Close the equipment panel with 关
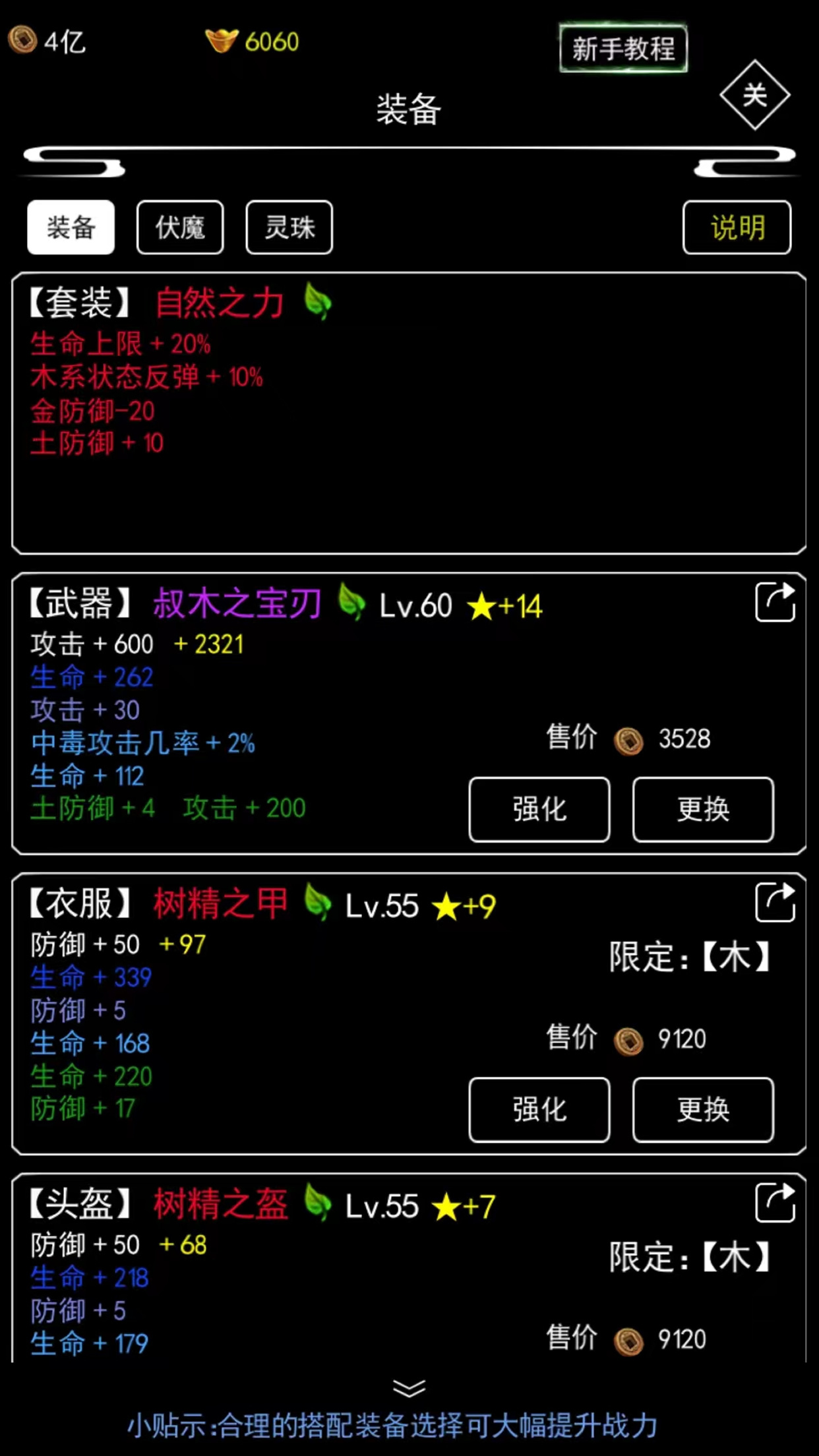Image resolution: width=819 pixels, height=1456 pixels. coord(754,95)
